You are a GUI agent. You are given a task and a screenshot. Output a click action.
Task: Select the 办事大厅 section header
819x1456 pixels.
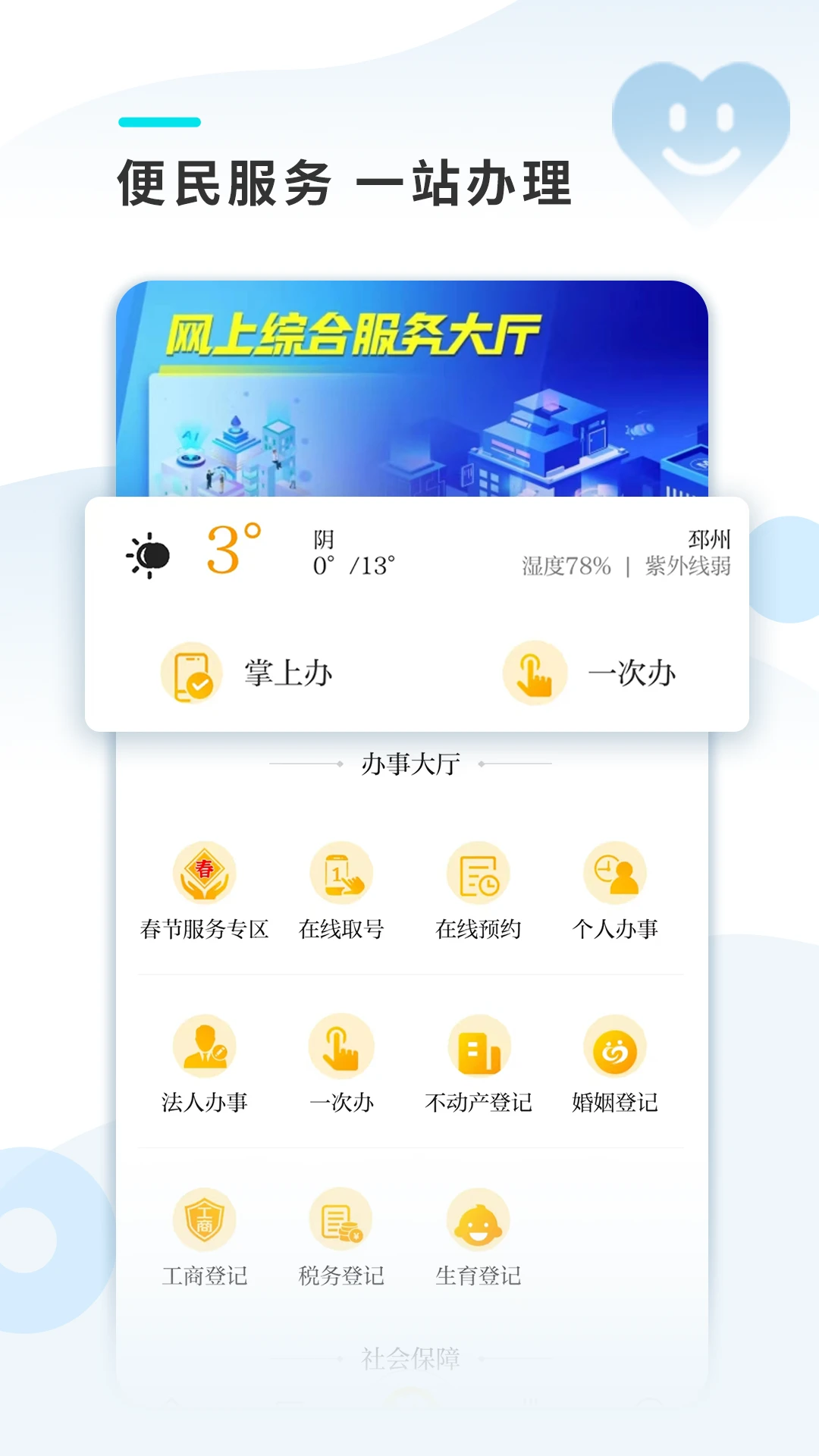tap(409, 766)
